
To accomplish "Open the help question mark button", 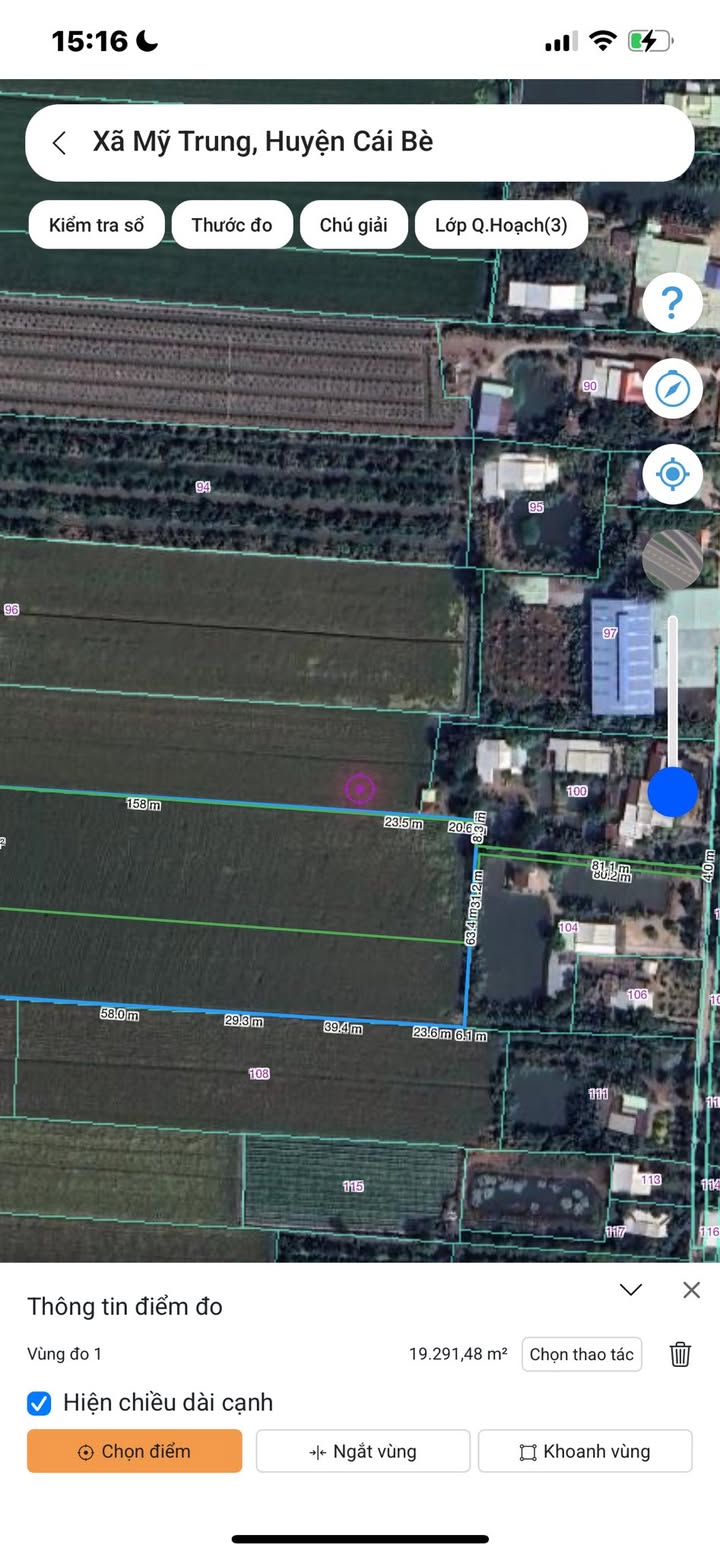I will 672,302.
